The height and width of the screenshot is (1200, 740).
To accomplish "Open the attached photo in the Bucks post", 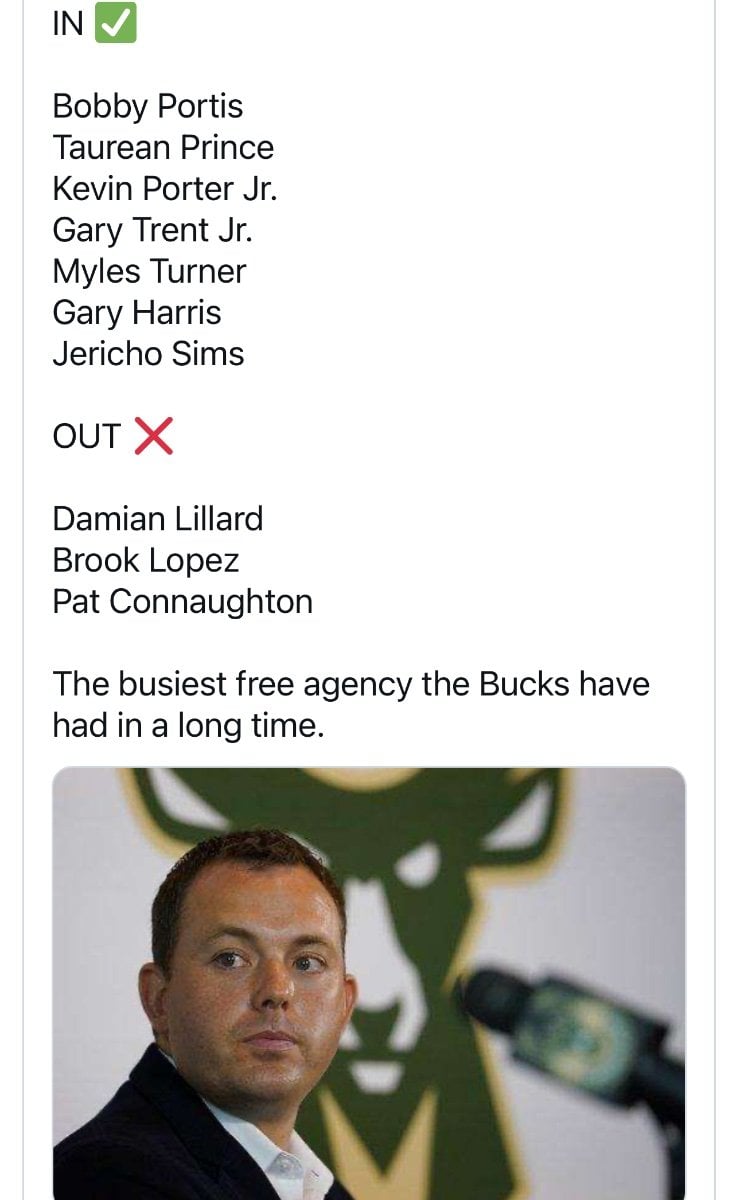I will click(x=369, y=983).
